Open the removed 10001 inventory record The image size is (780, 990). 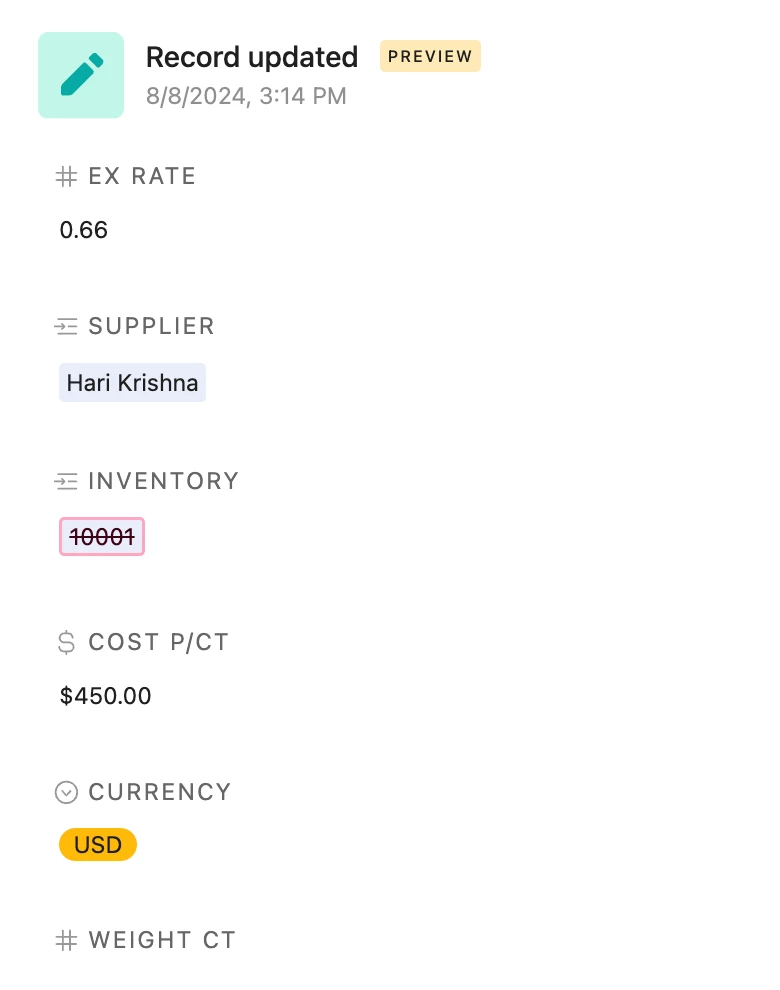[x=102, y=537]
